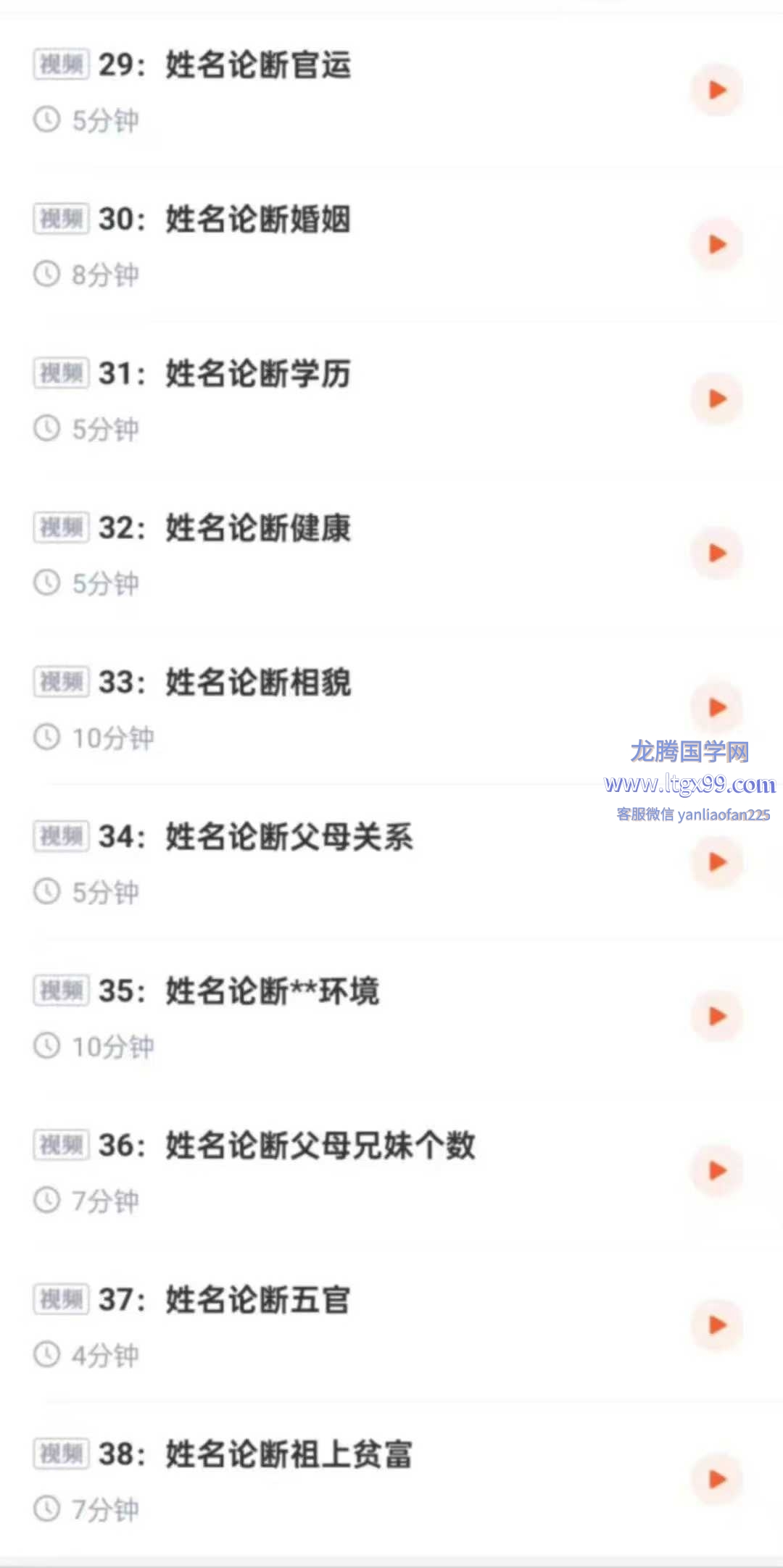
Task: Play lesson 29 姓名论断官运
Action: [x=717, y=90]
